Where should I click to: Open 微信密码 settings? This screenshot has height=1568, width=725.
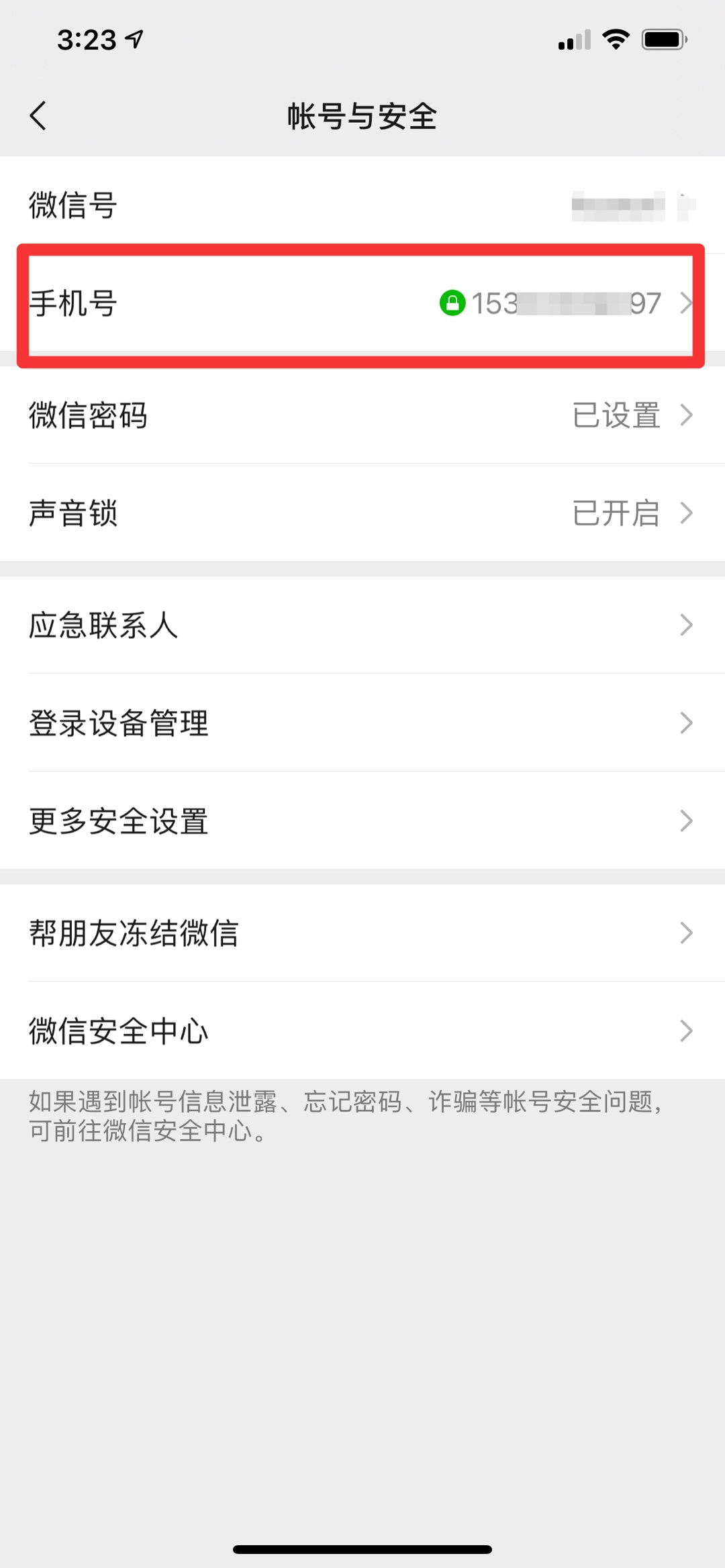362,415
